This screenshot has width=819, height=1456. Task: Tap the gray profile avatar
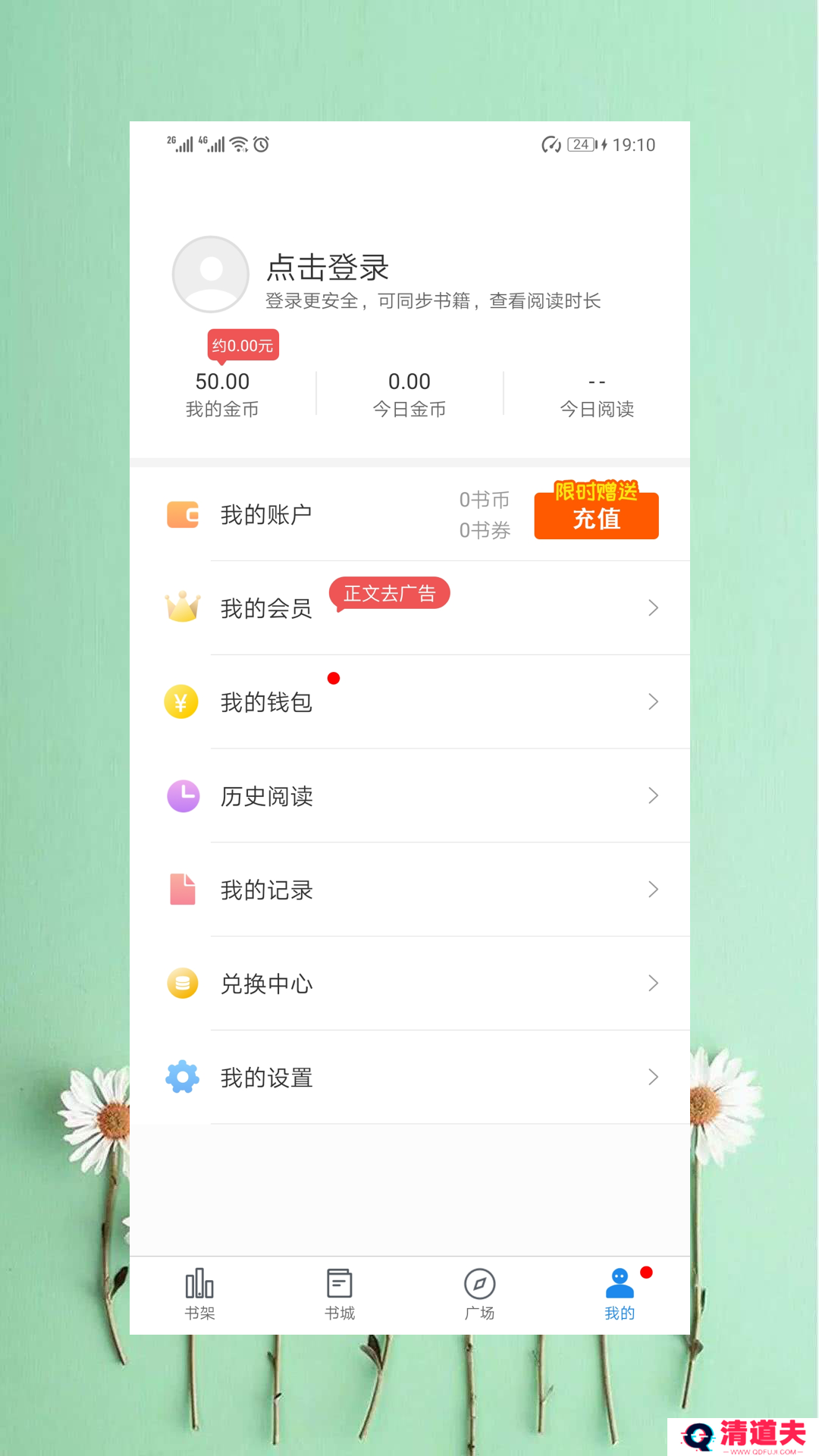[211, 275]
